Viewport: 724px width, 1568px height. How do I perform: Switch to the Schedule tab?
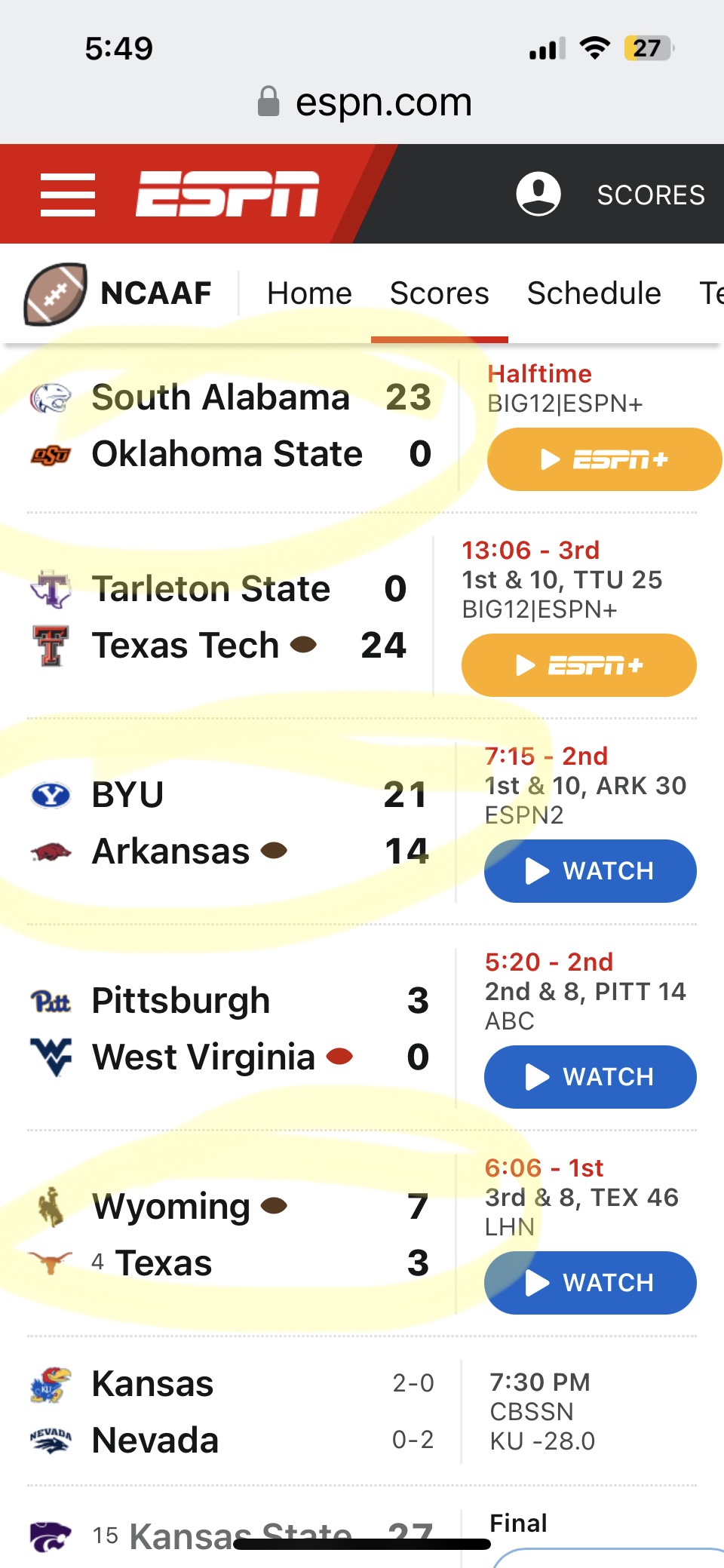click(594, 293)
